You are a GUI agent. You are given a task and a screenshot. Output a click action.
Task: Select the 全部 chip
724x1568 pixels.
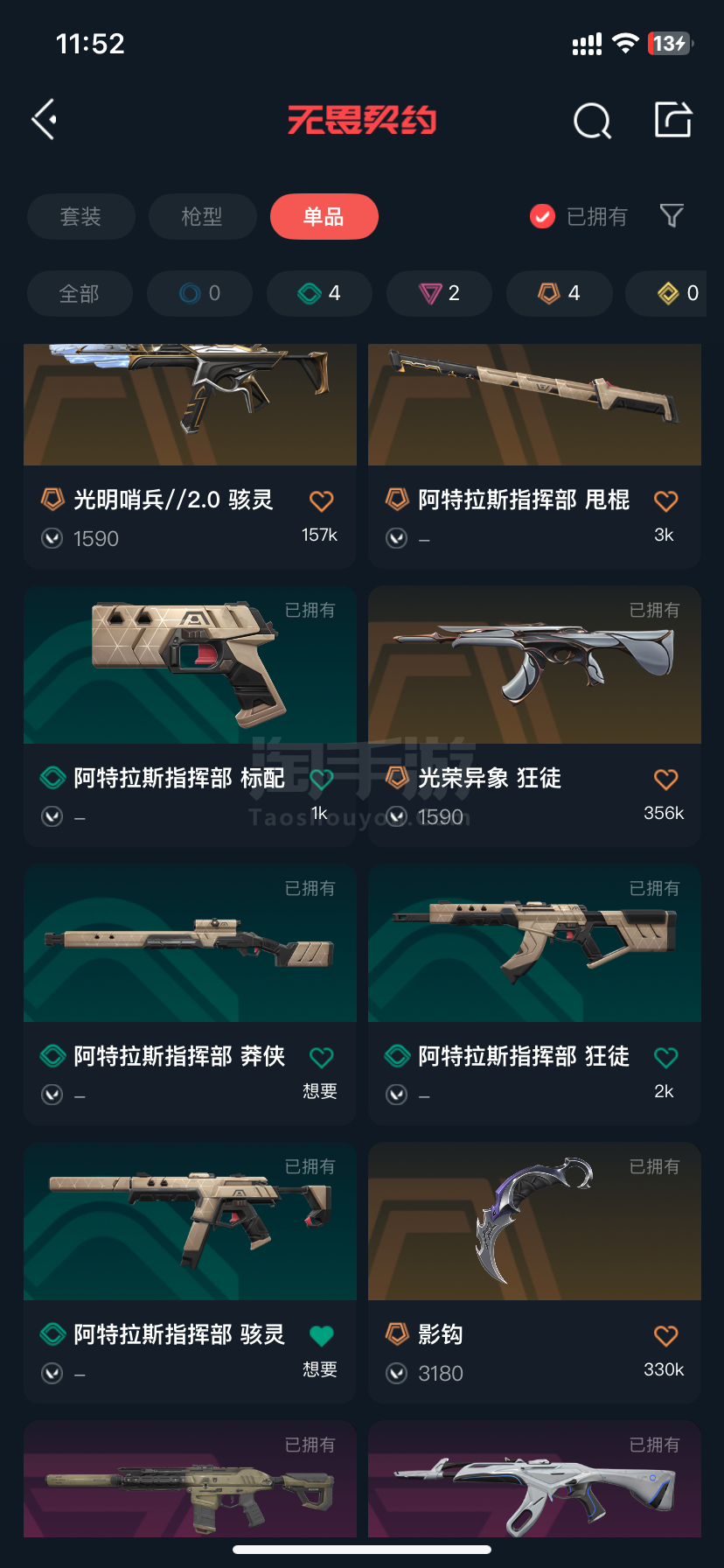80,293
